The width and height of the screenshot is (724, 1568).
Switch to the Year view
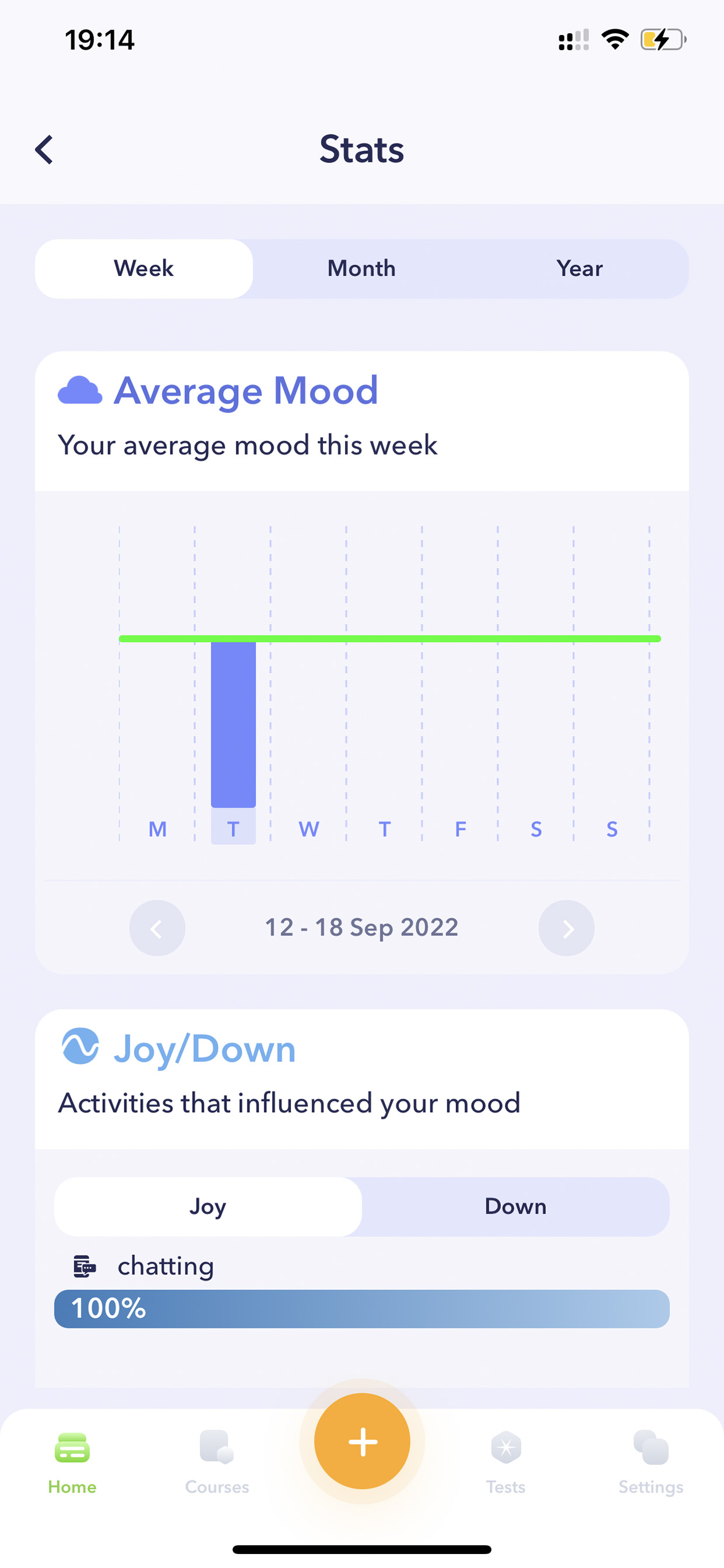point(579,268)
